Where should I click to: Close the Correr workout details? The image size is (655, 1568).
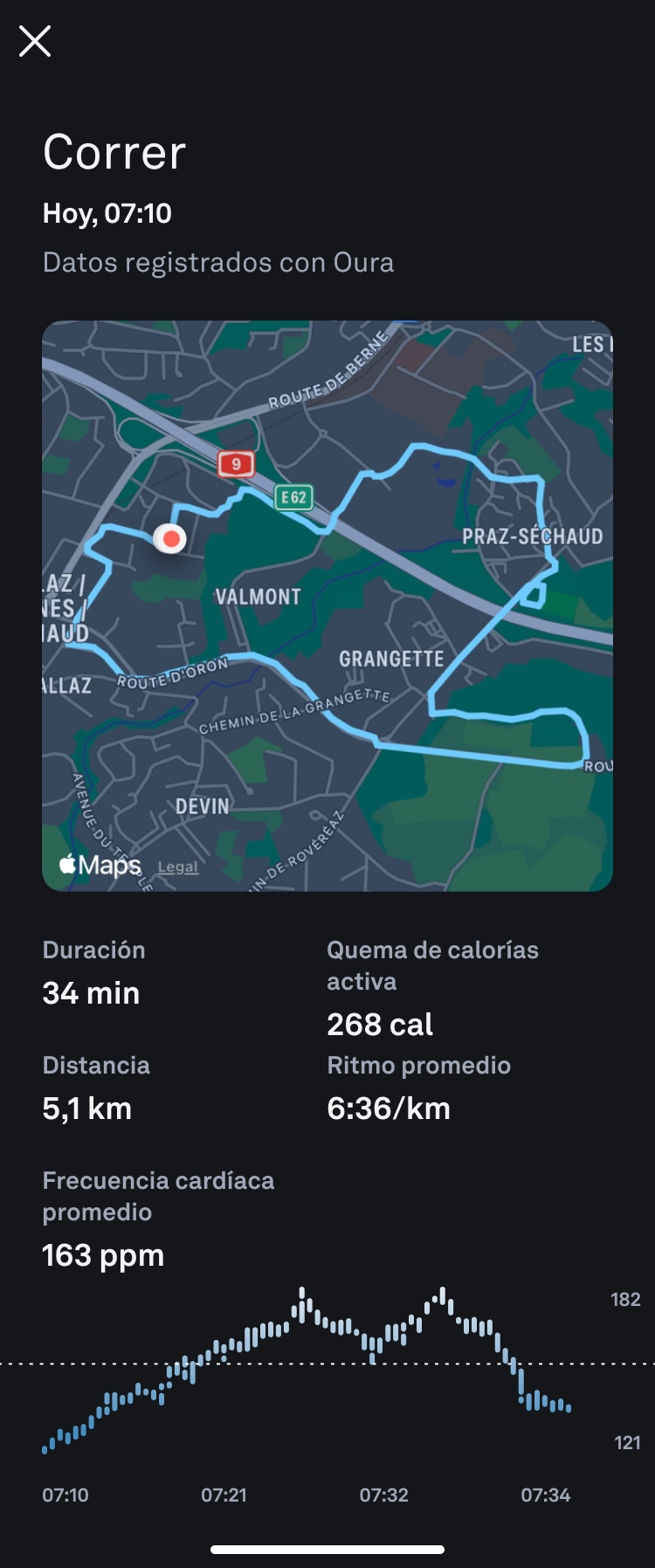tap(35, 41)
